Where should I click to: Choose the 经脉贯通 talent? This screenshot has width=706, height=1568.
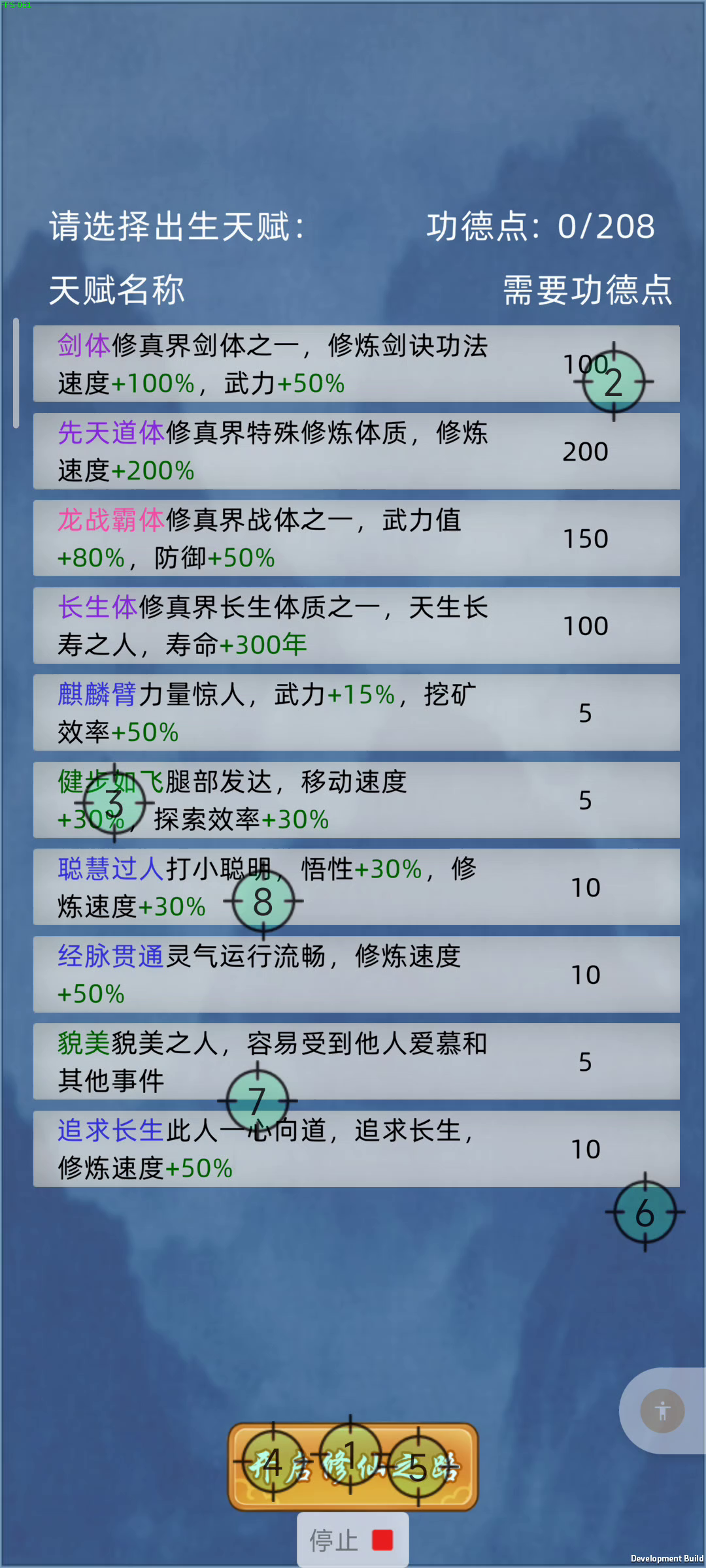356,974
